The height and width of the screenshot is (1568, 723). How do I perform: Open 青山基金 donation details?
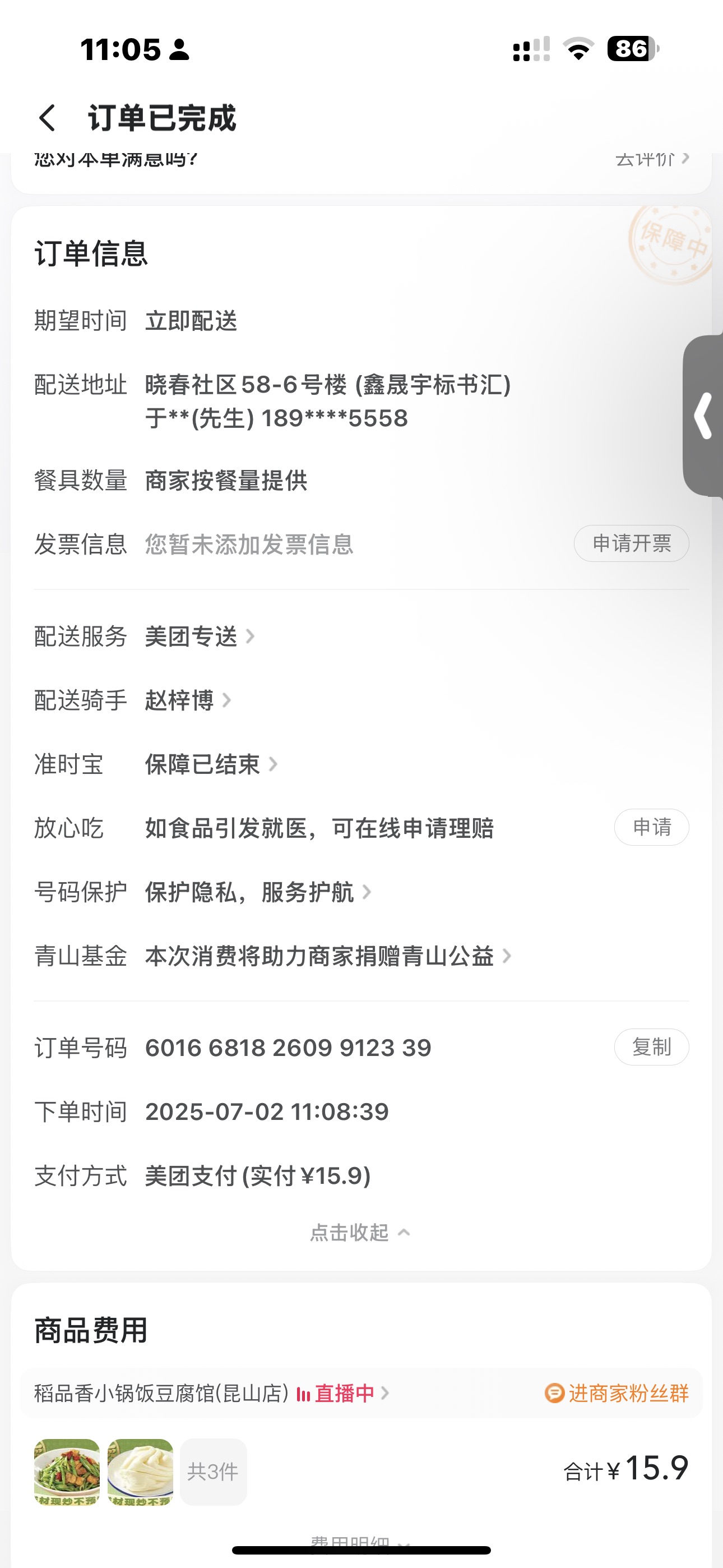(327, 956)
